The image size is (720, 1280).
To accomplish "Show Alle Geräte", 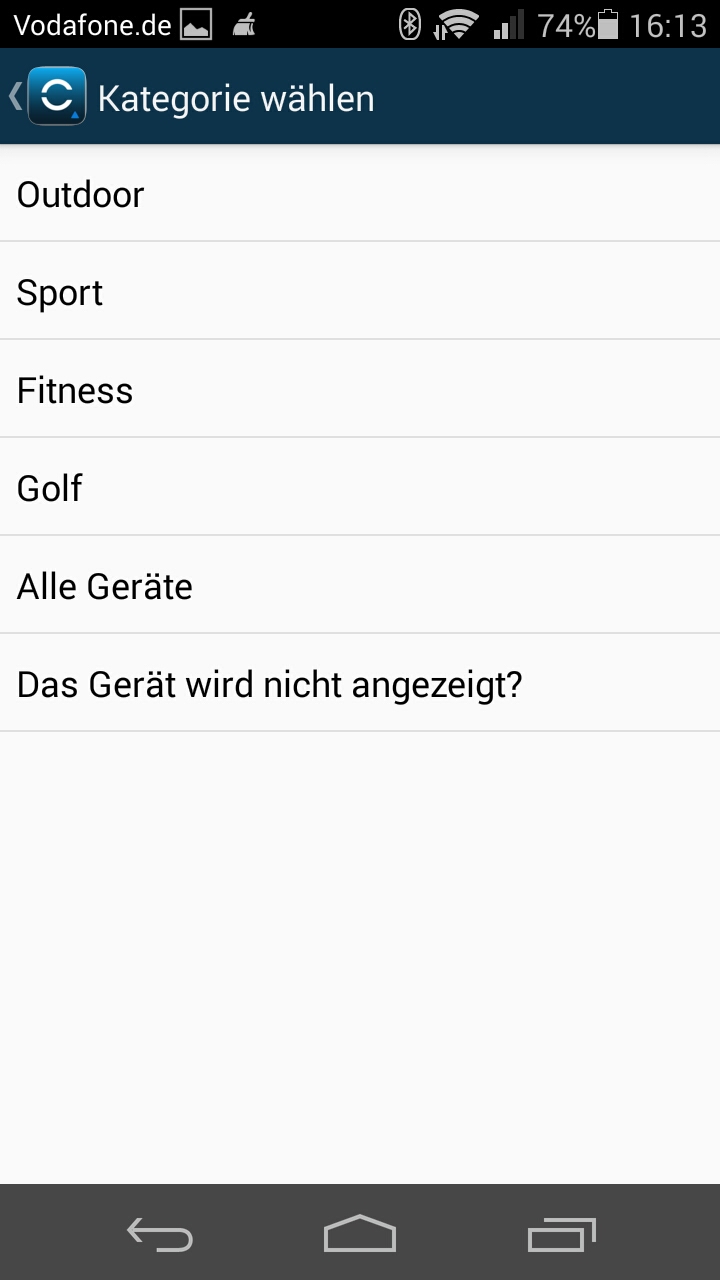I will coord(360,586).
